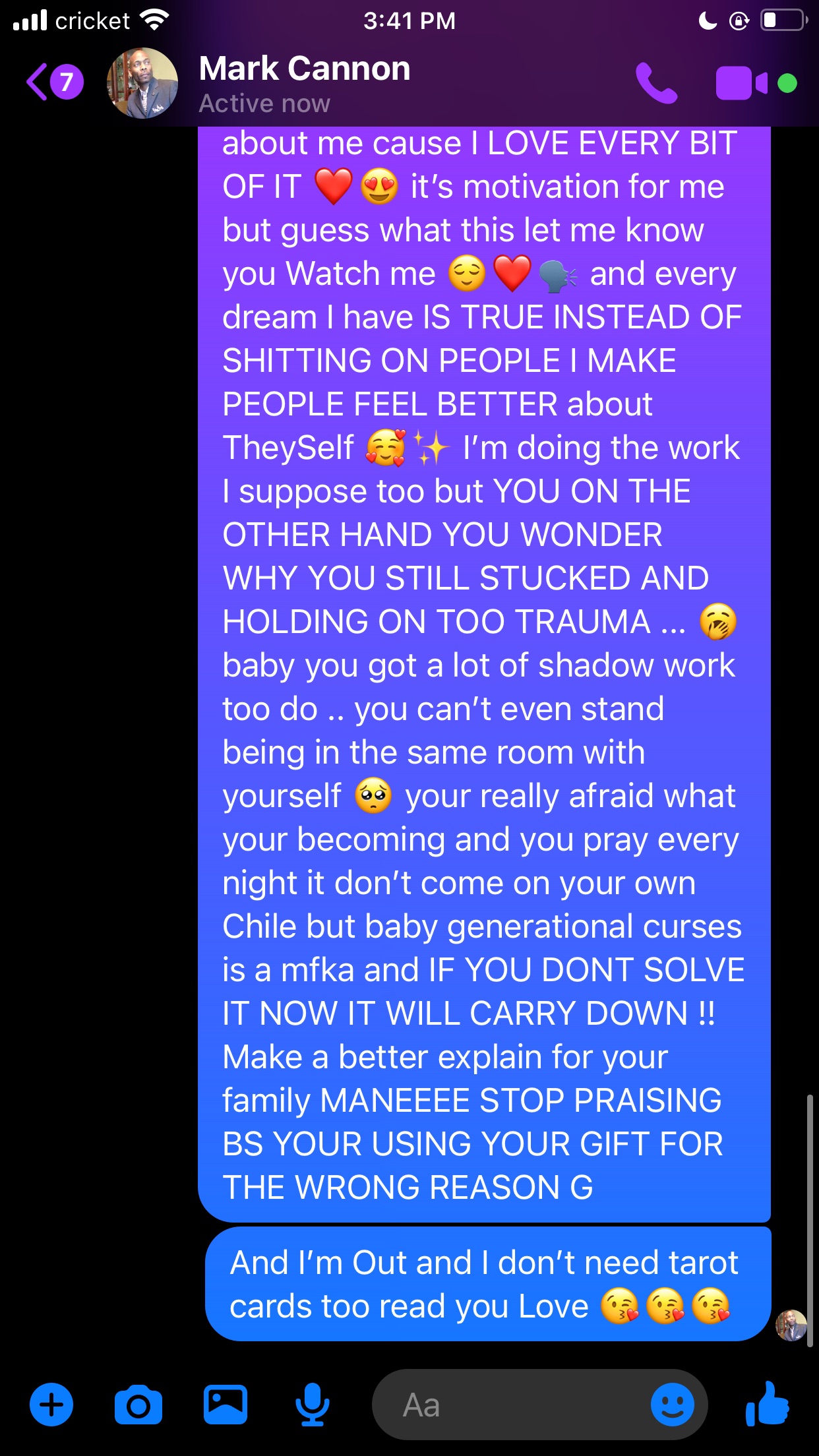
Task: Open the plus menu for more actions
Action: (51, 1405)
